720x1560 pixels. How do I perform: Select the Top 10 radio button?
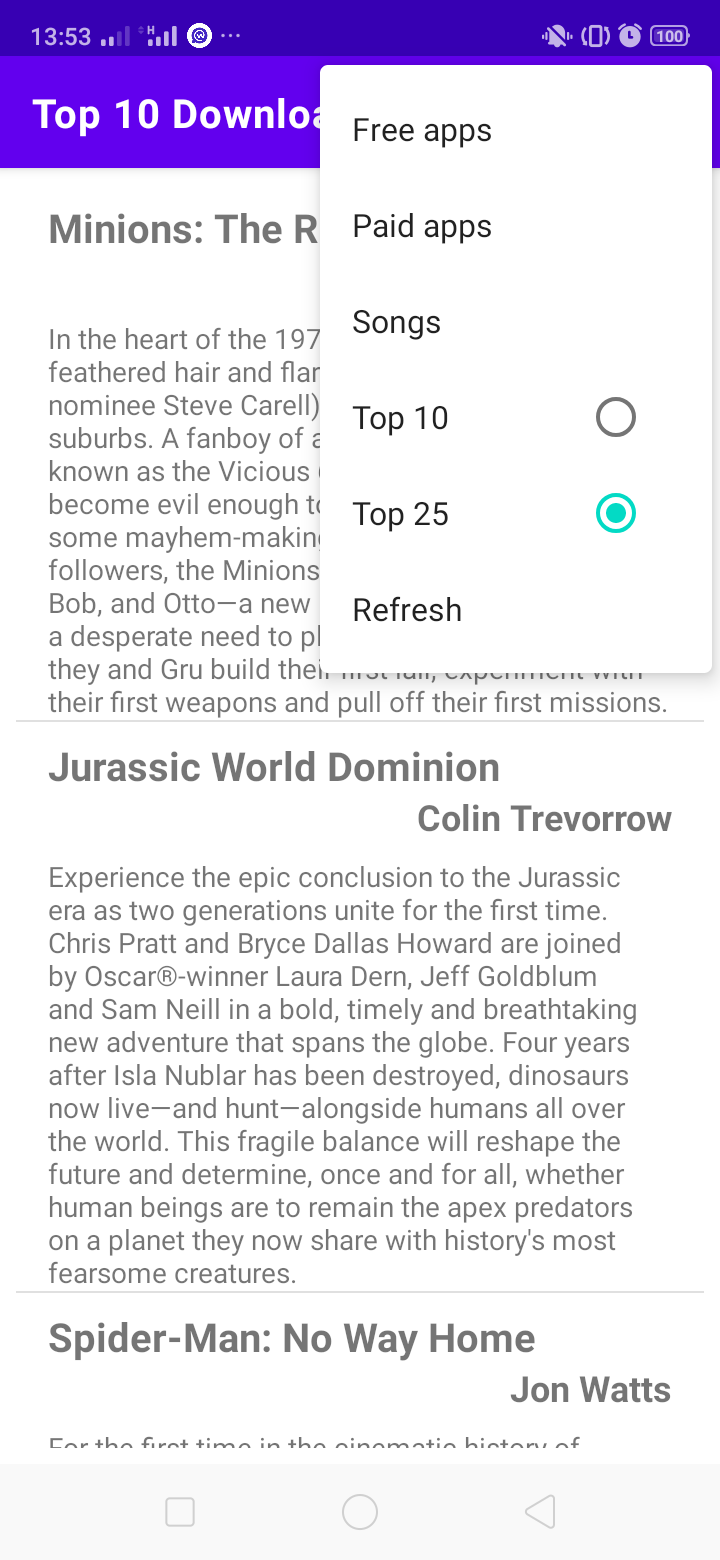[x=615, y=417]
